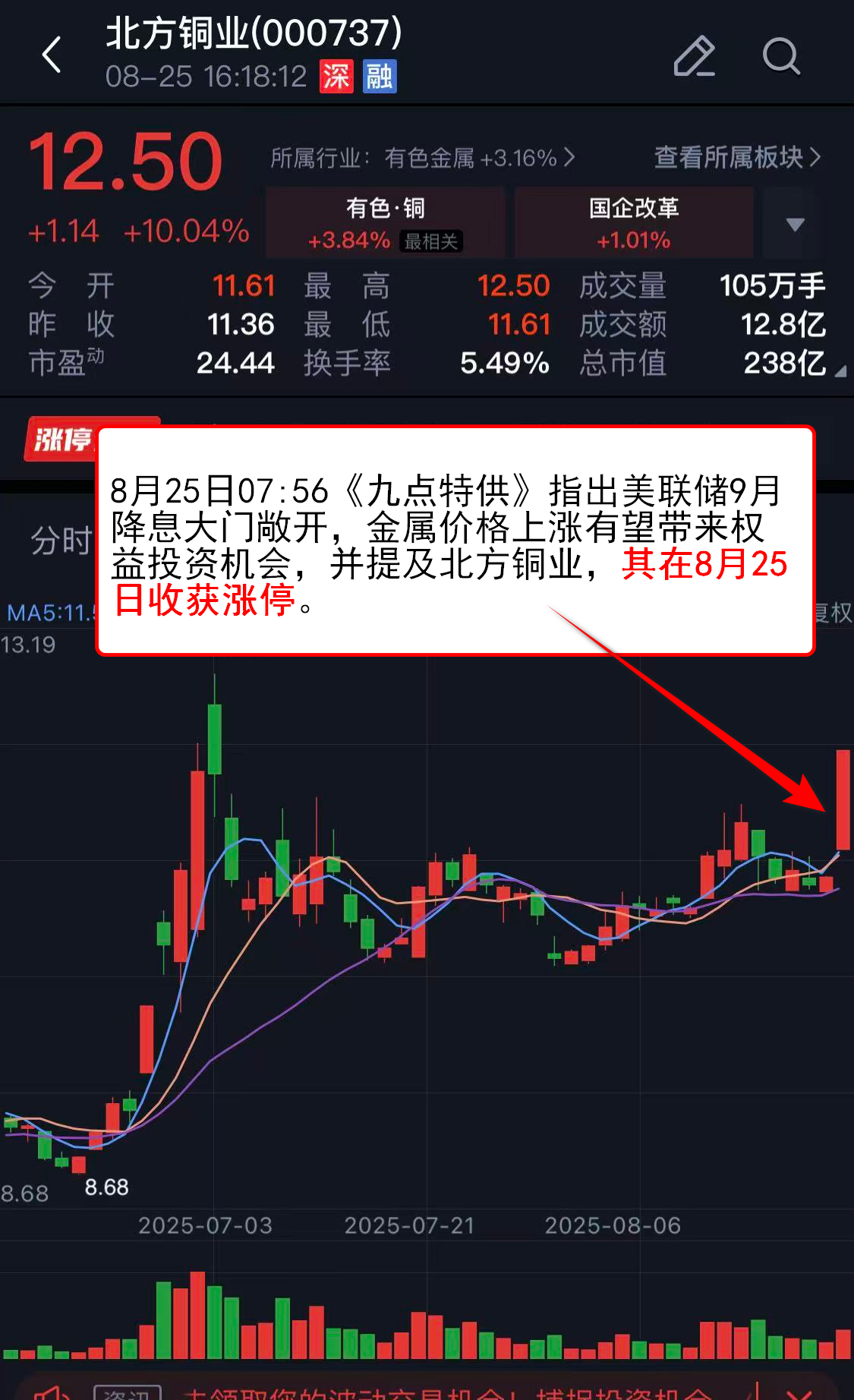Open stock search

click(x=781, y=56)
